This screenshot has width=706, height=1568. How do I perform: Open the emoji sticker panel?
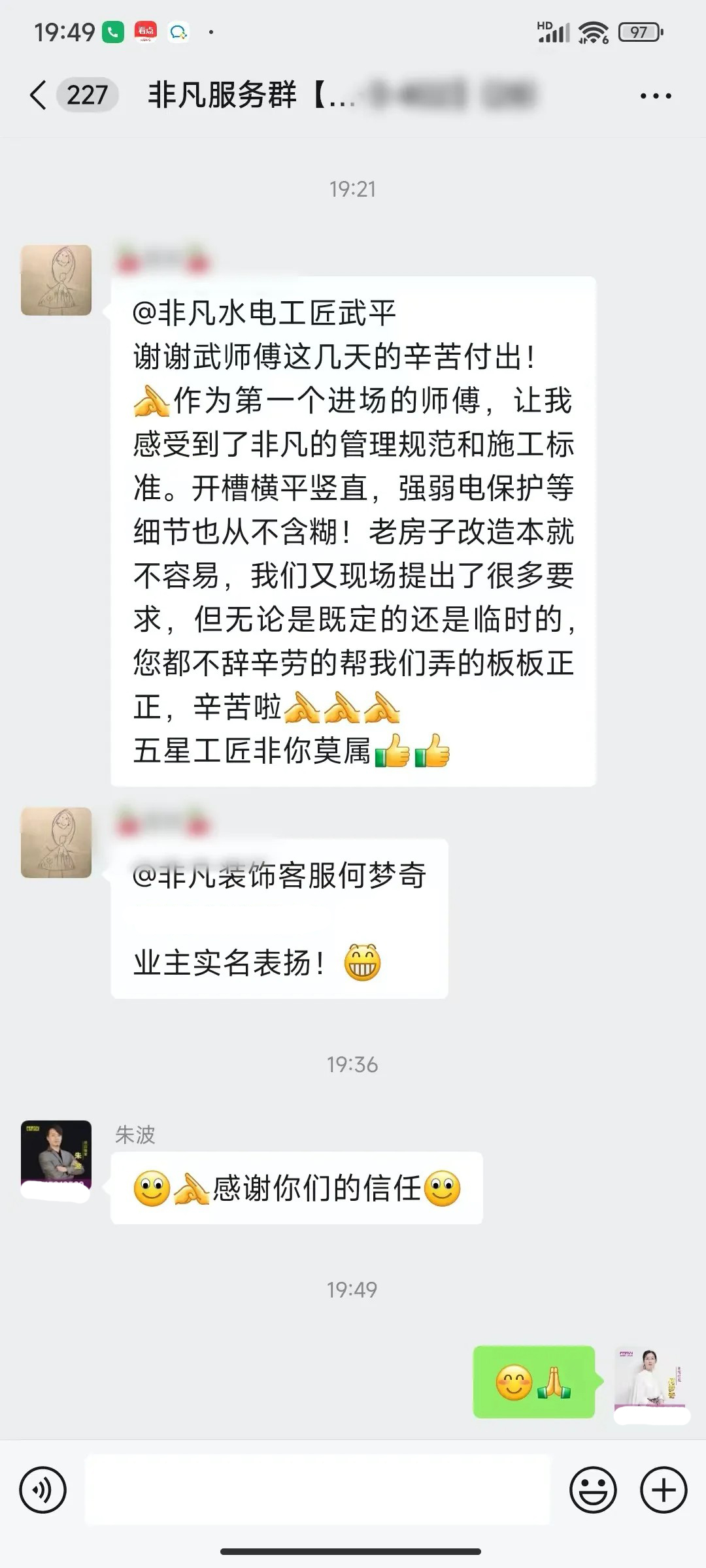pyautogui.click(x=593, y=1490)
